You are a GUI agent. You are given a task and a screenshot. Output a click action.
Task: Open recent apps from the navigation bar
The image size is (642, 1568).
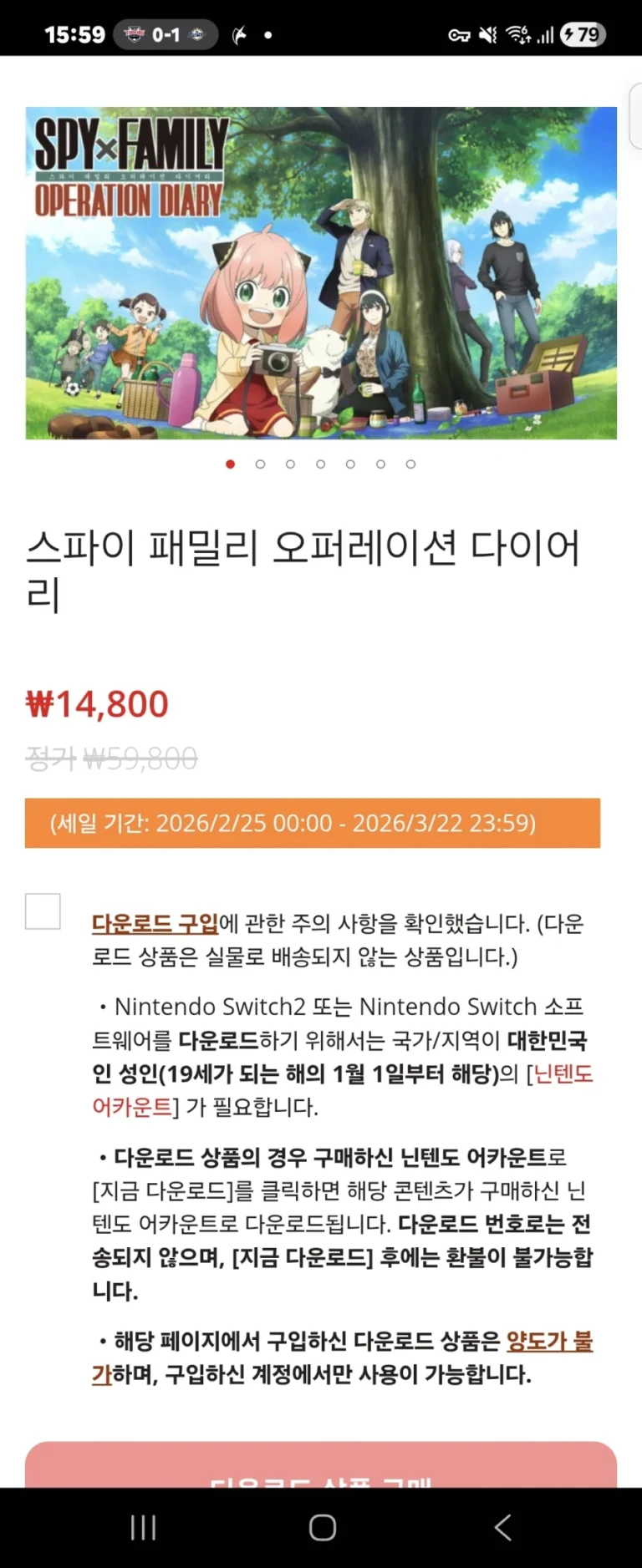point(143,1527)
